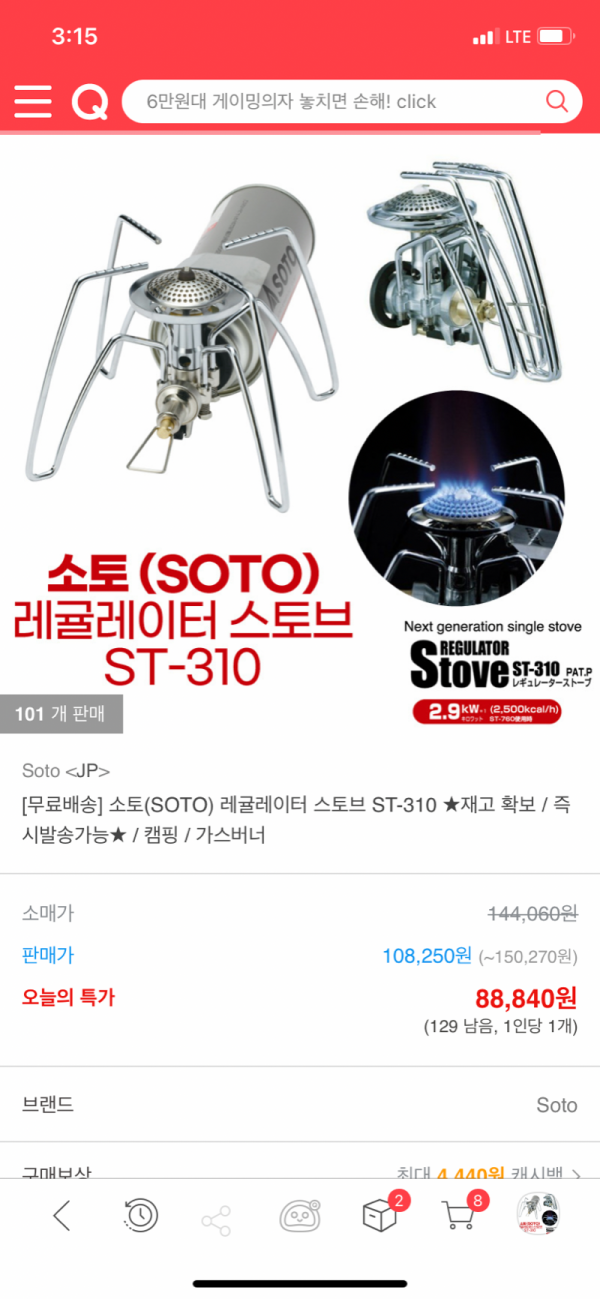Image resolution: width=600 pixels, height=1299 pixels.
Task: Open recently viewed history
Action: [x=140, y=1216]
